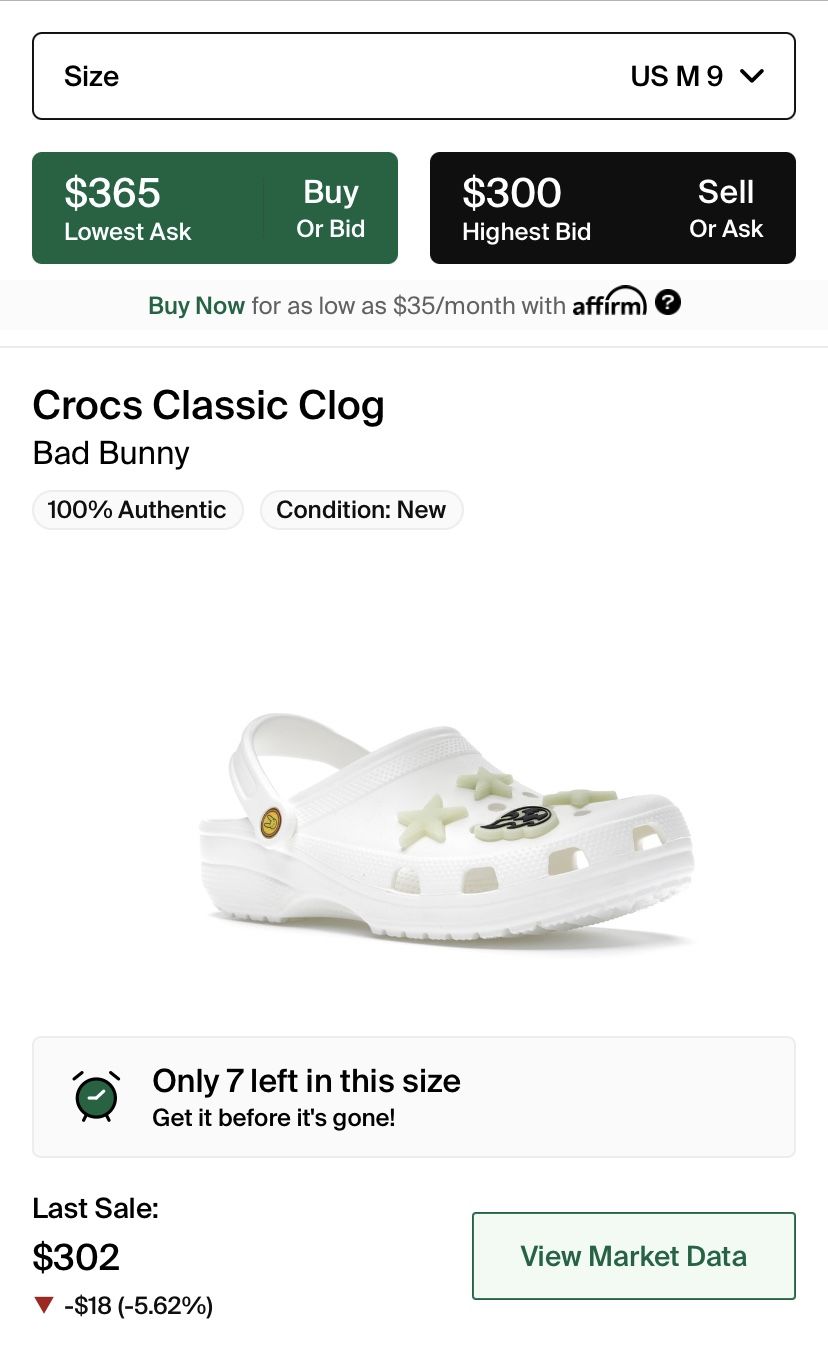Viewport: 828px width, 1371px height.
Task: Open Affirm info question mark icon
Action: [668, 304]
